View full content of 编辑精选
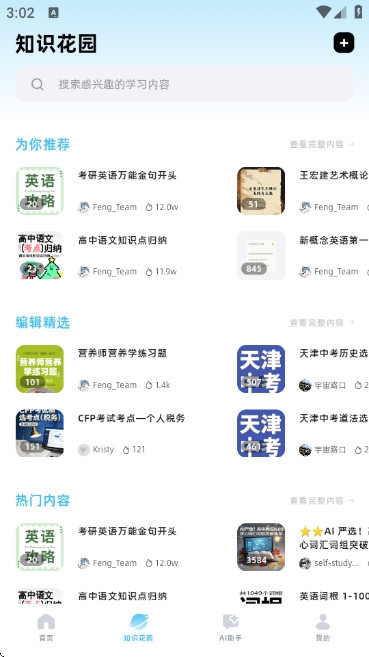The width and height of the screenshot is (369, 657). tap(322, 323)
